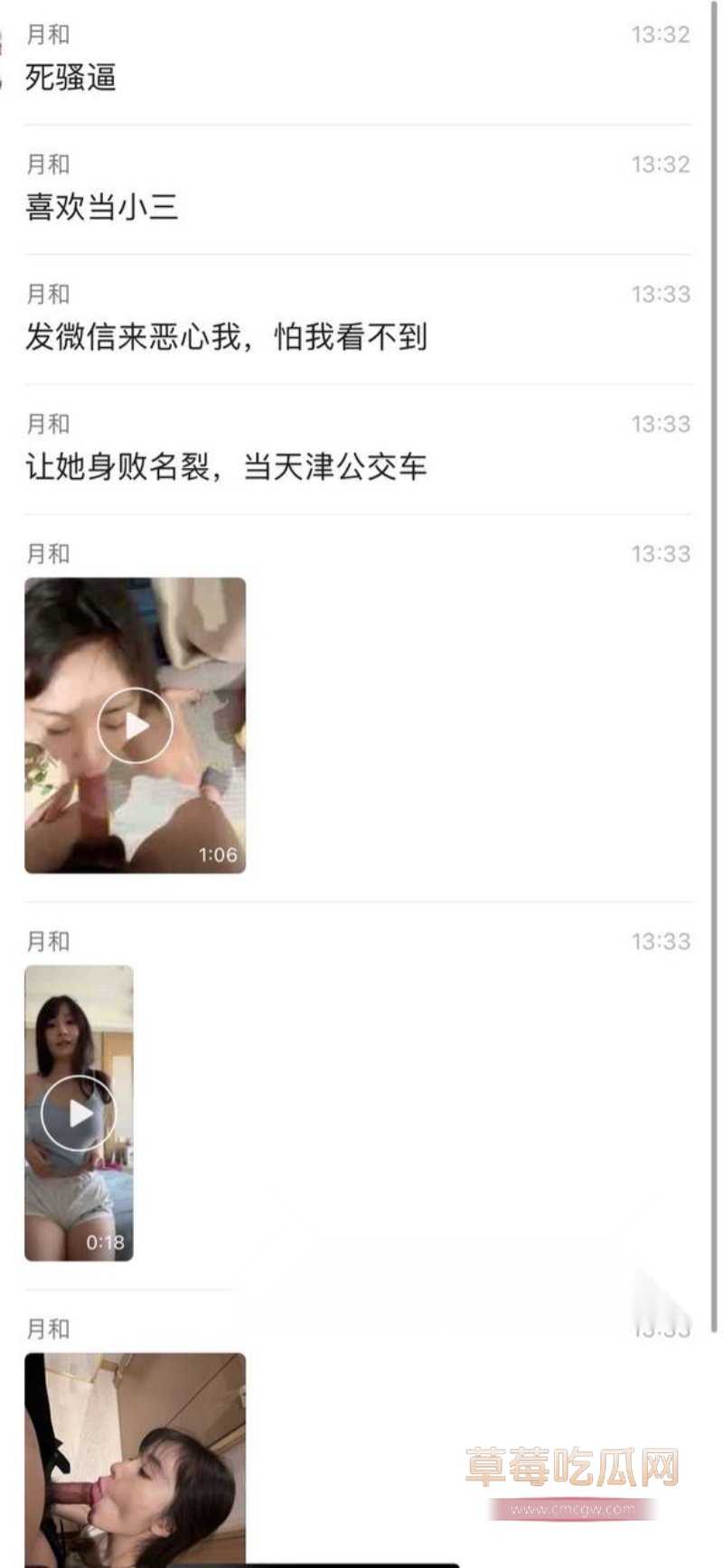
Task: Select the message 喜欢当小三
Action: point(102,207)
